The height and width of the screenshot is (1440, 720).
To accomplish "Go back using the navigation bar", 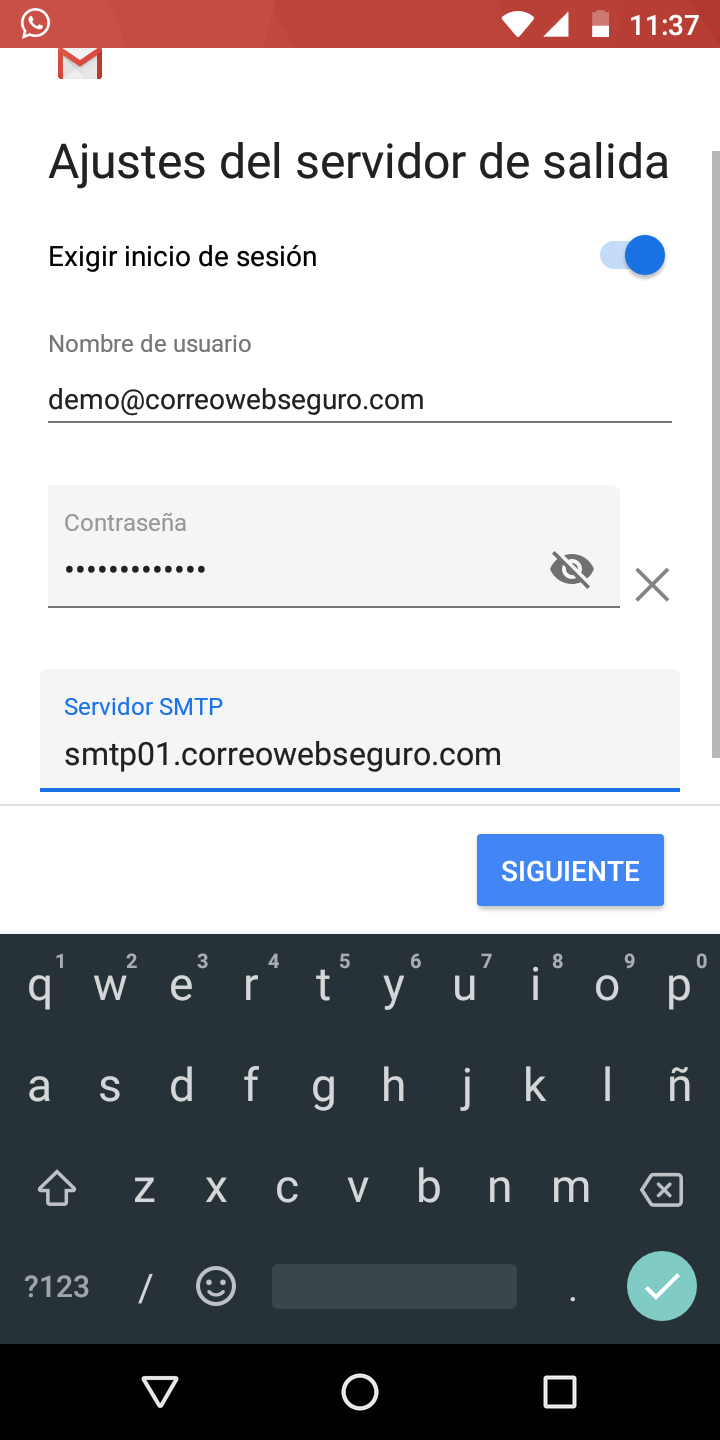I will point(160,1392).
